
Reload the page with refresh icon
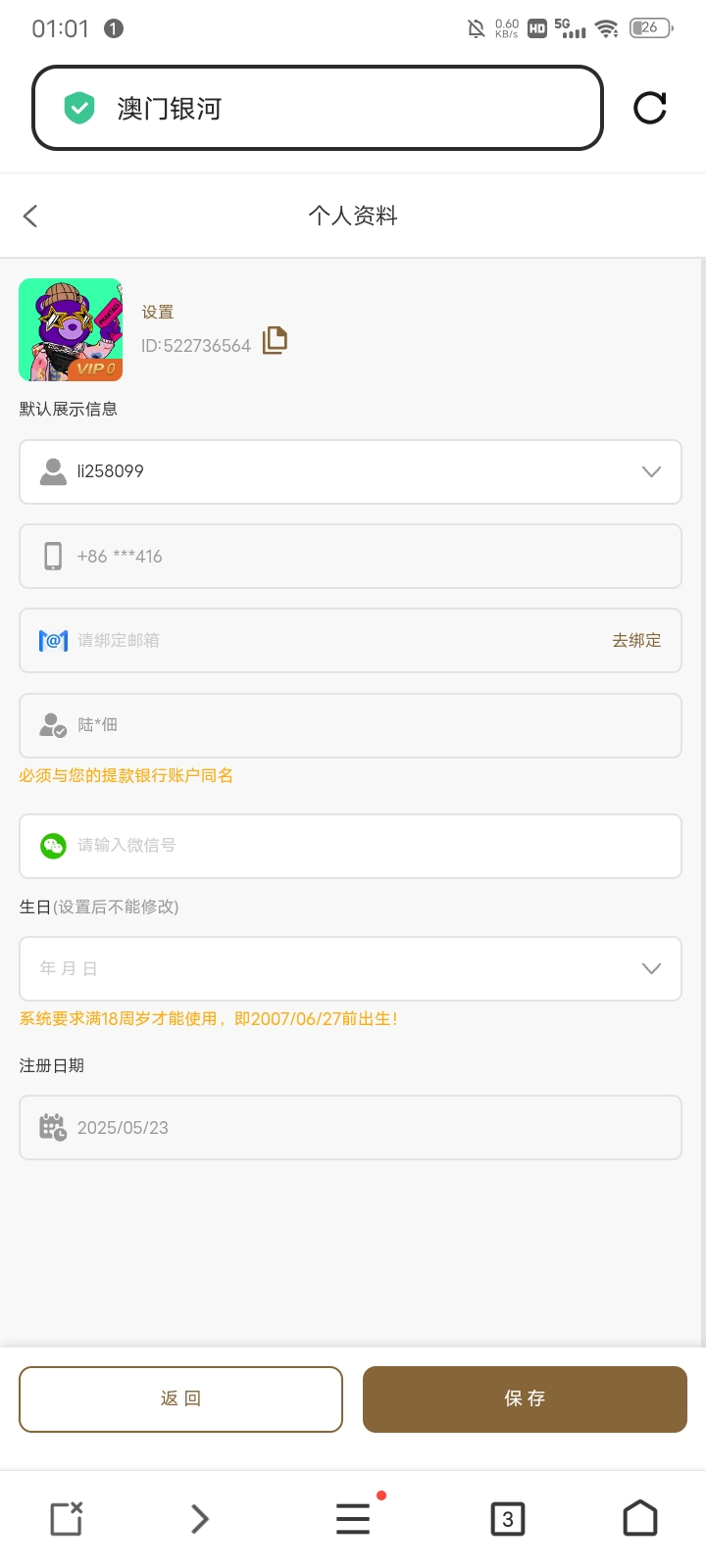click(x=649, y=108)
